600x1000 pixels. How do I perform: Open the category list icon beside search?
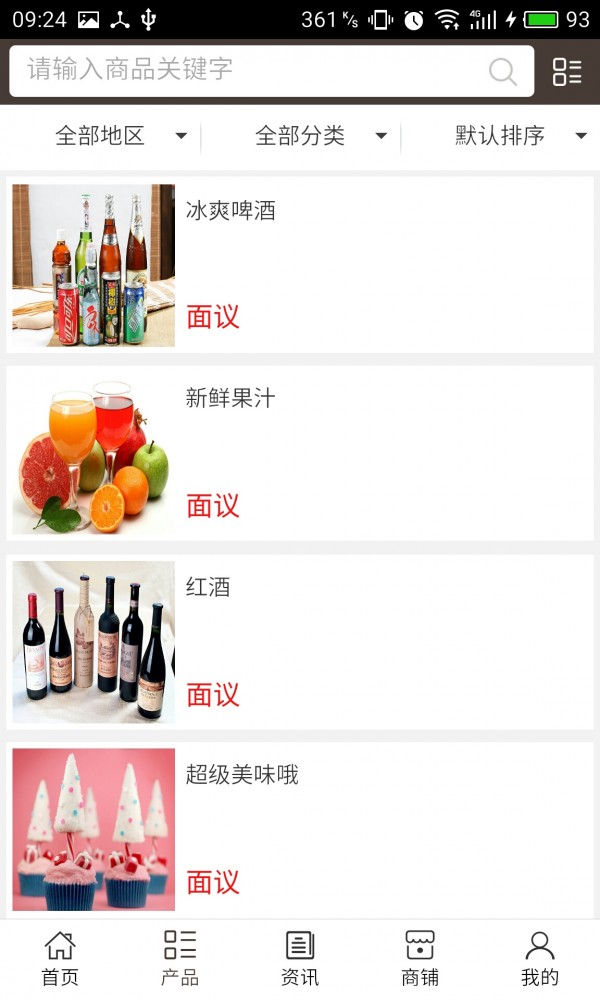[567, 71]
